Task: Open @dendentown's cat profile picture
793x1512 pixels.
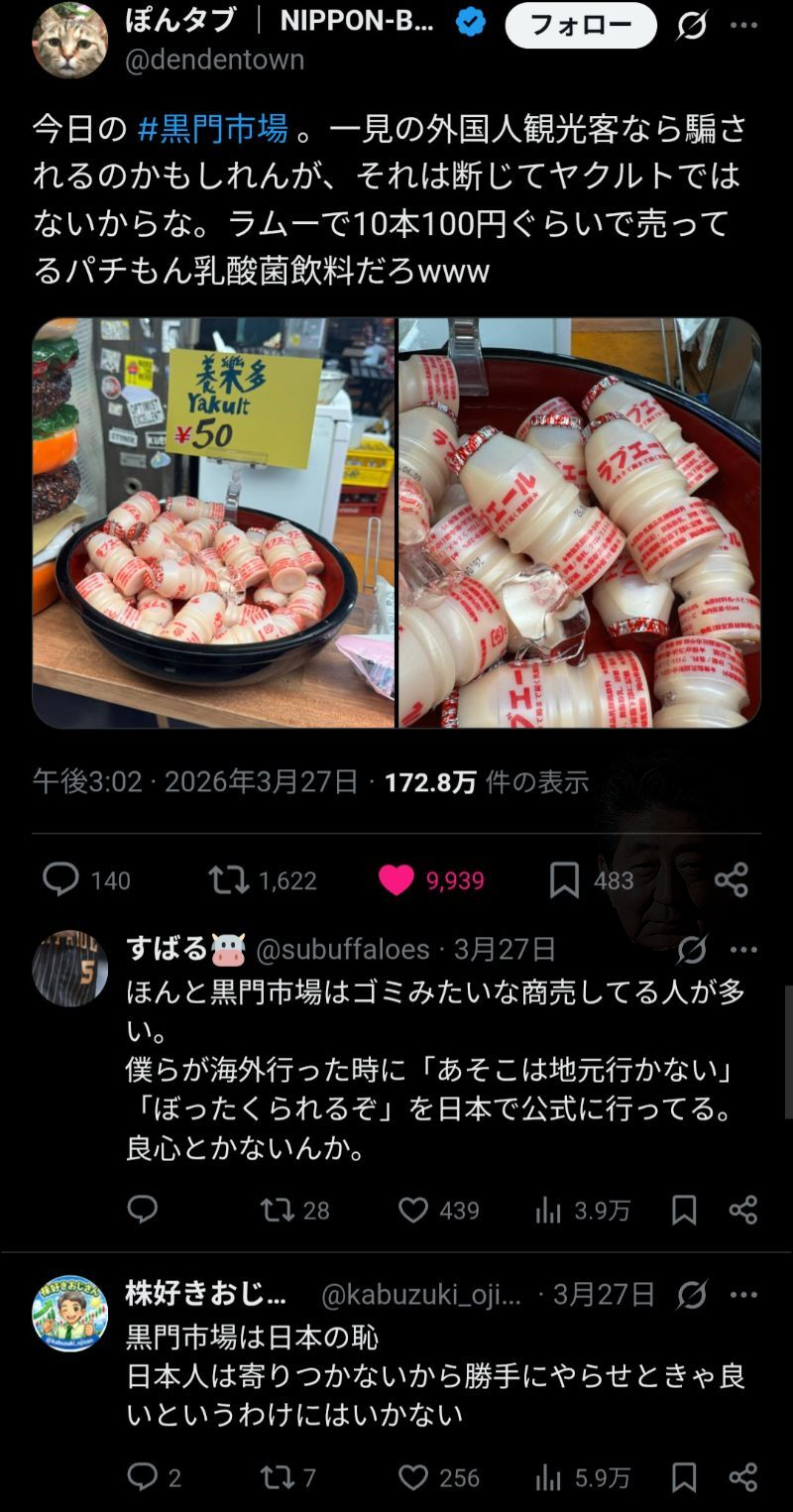Action: [x=69, y=40]
